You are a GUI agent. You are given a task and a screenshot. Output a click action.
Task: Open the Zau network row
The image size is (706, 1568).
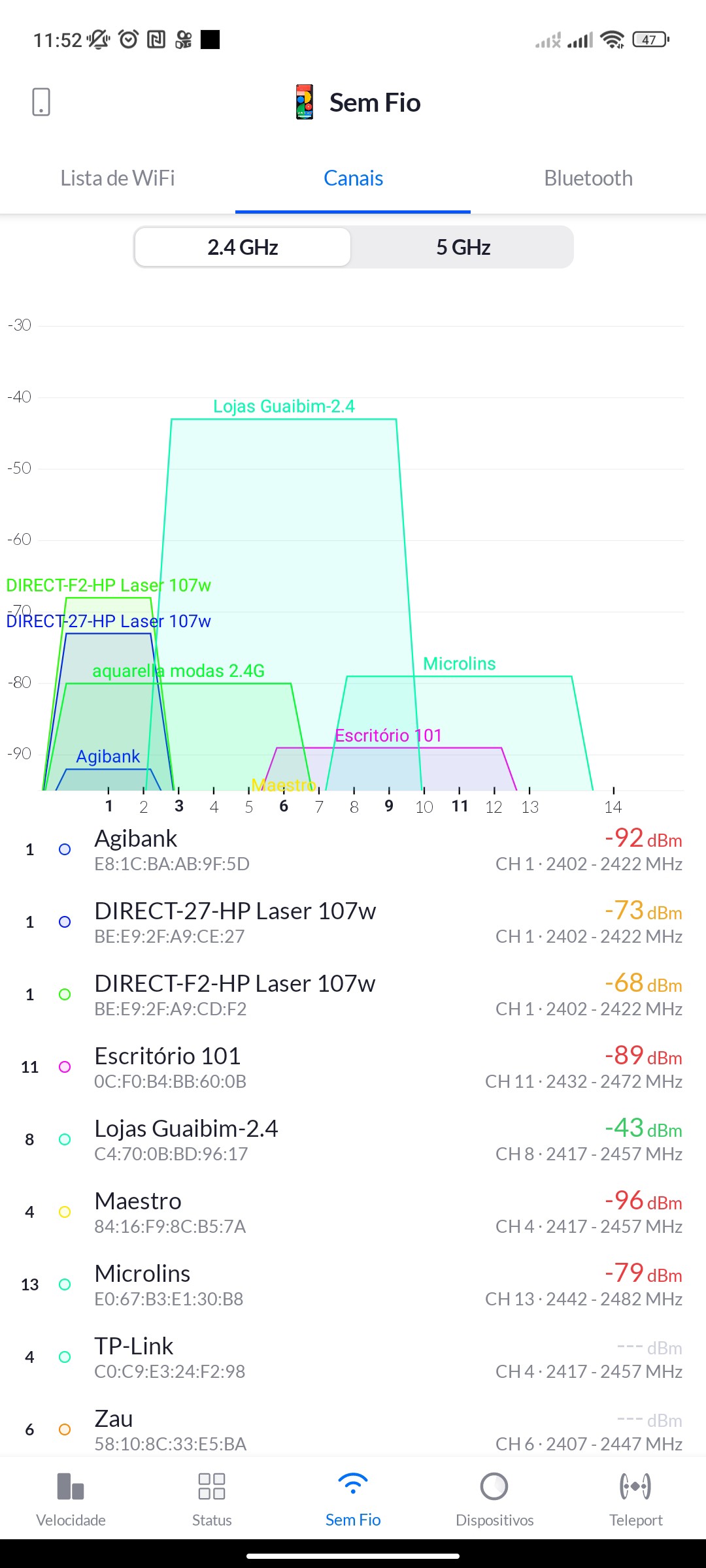pos(353,1429)
